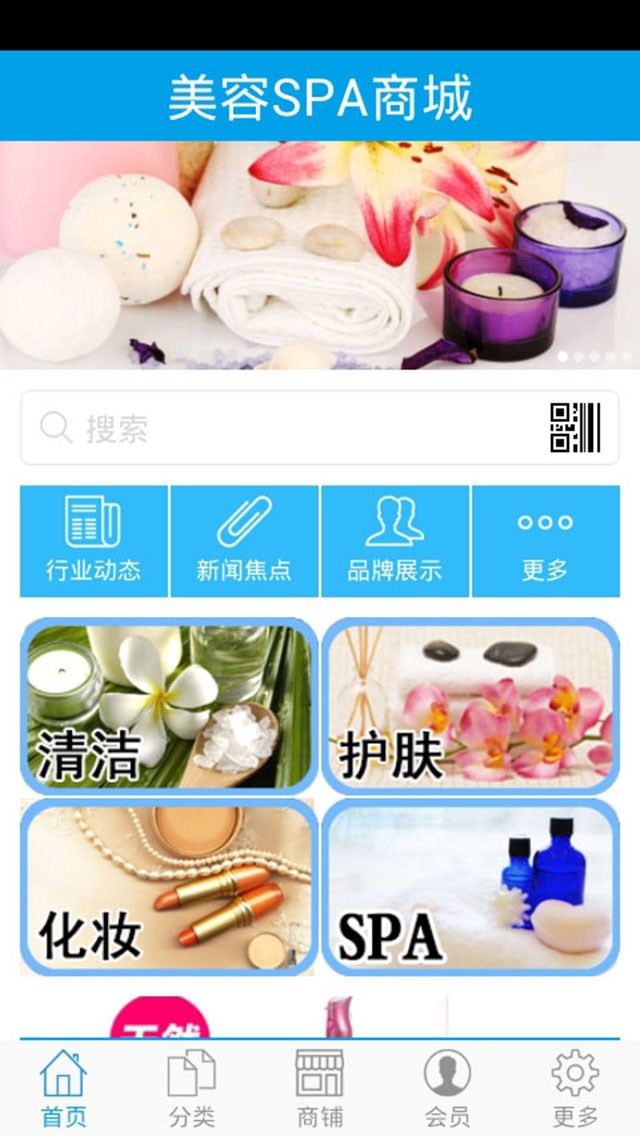Open 品牌展示 brand showcase

click(395, 541)
